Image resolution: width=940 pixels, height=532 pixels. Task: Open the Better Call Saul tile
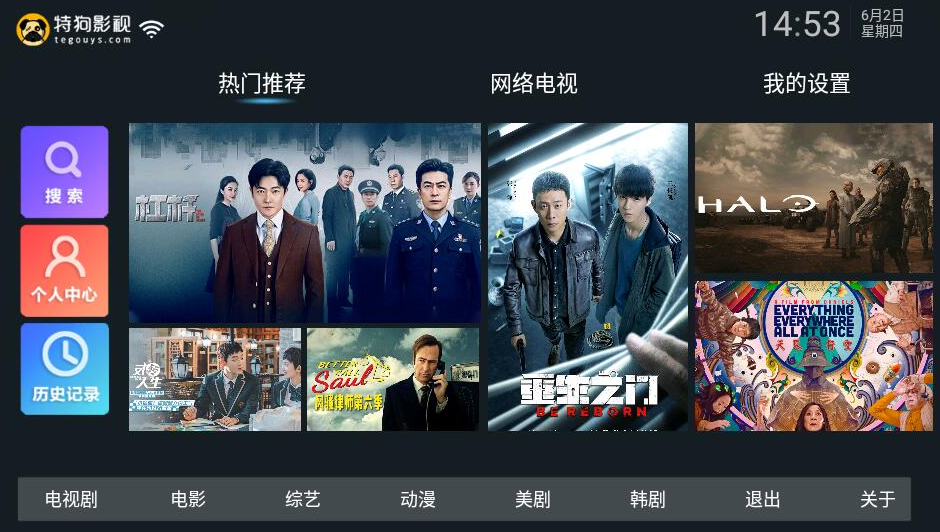(x=393, y=380)
